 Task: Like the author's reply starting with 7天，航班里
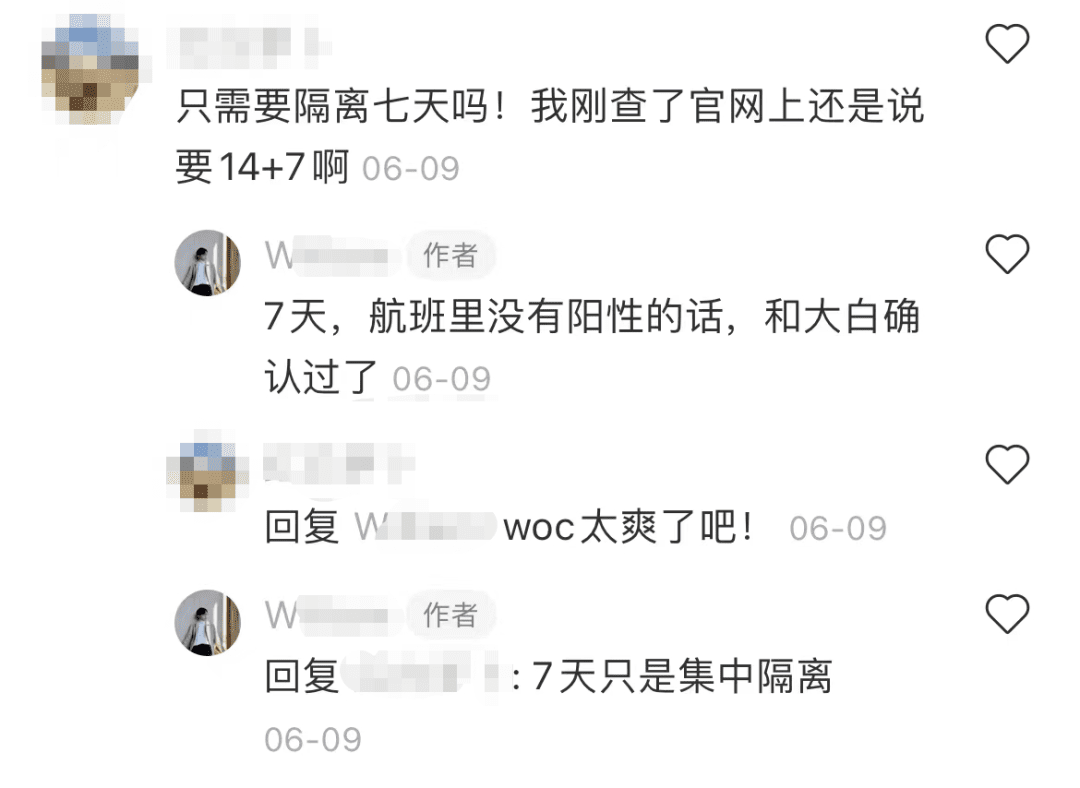[x=1007, y=255]
